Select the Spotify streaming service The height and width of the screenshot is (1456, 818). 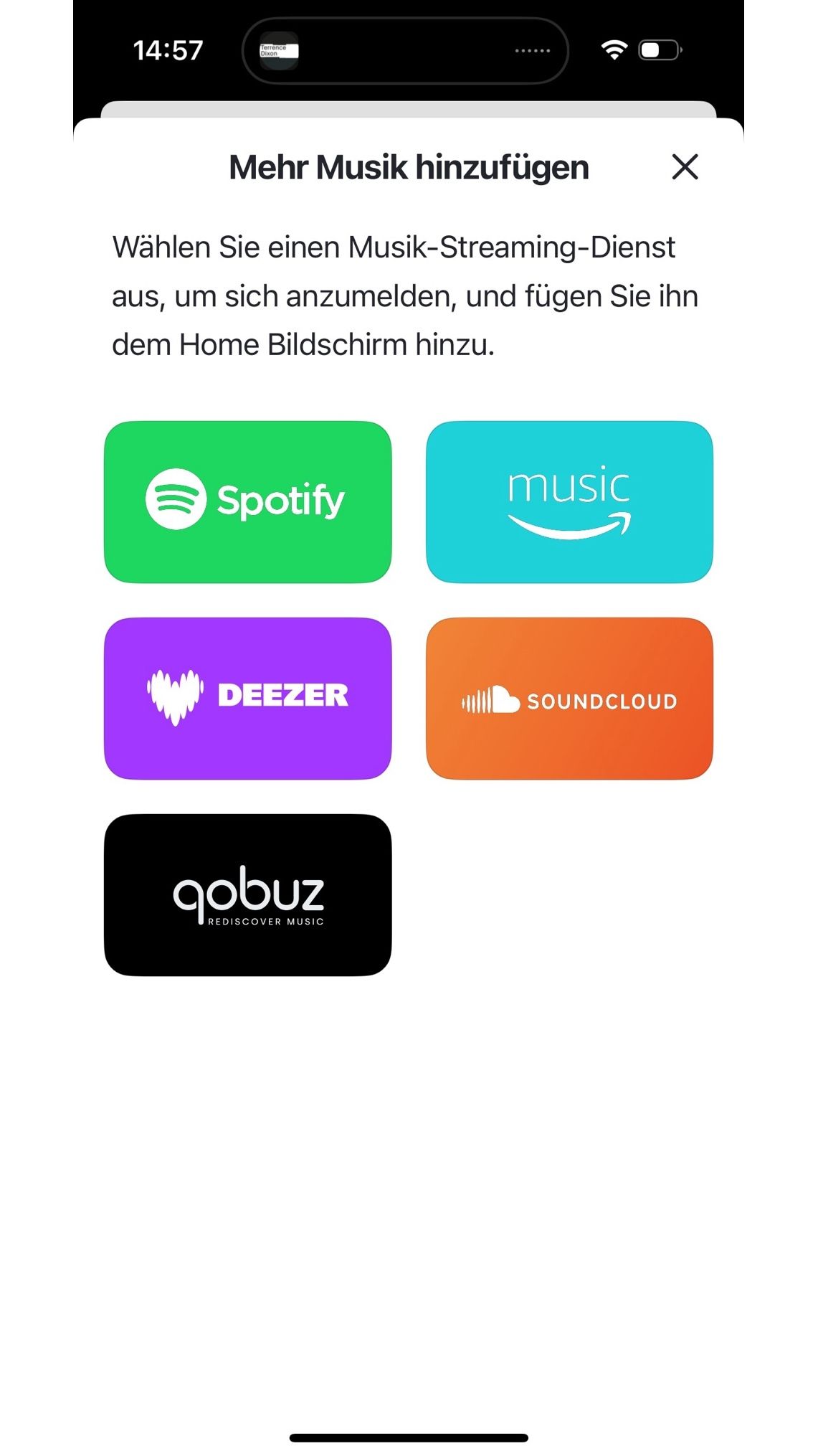pyautogui.click(x=247, y=501)
